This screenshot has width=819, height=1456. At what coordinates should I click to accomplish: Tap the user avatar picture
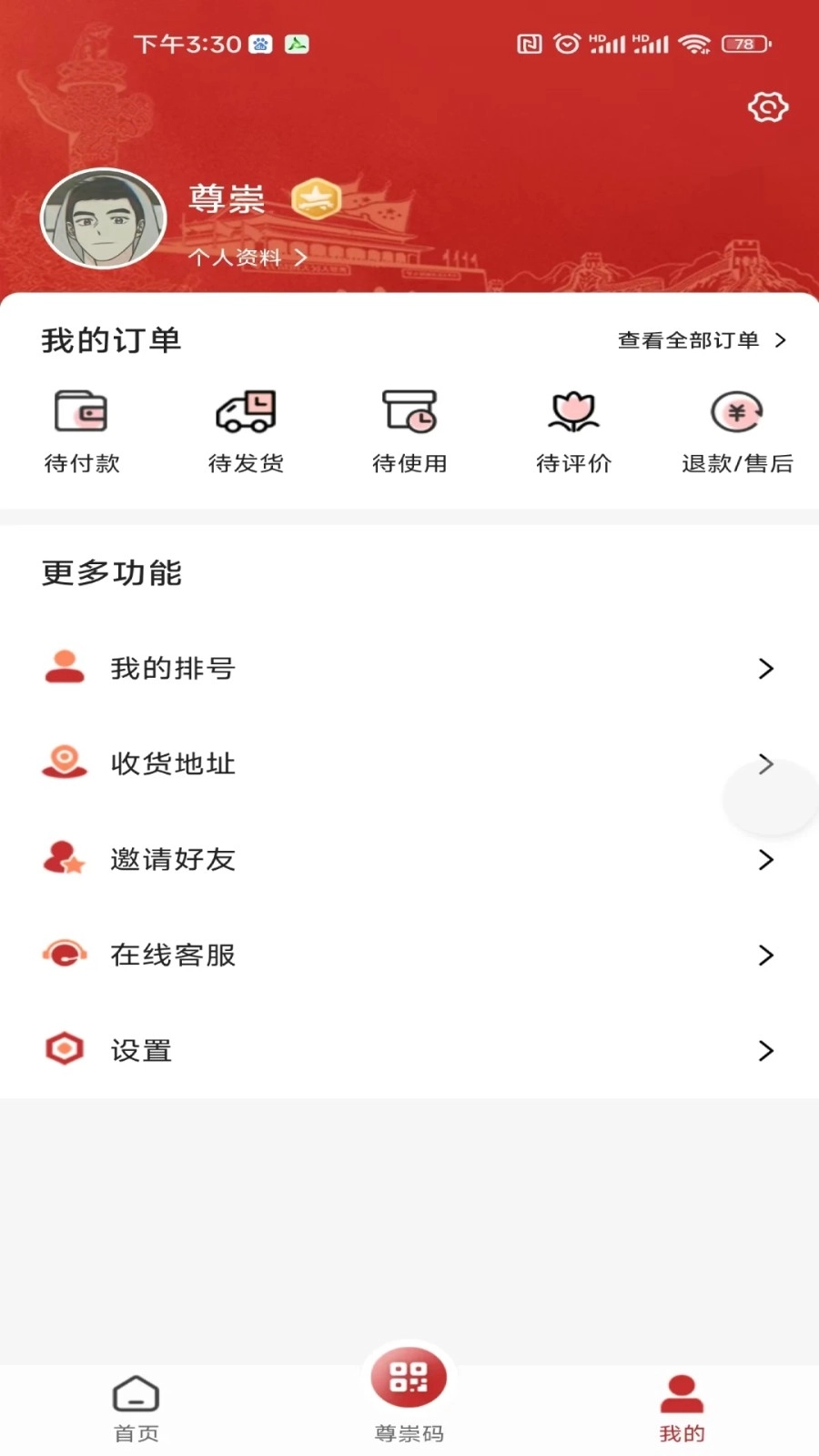(104, 220)
